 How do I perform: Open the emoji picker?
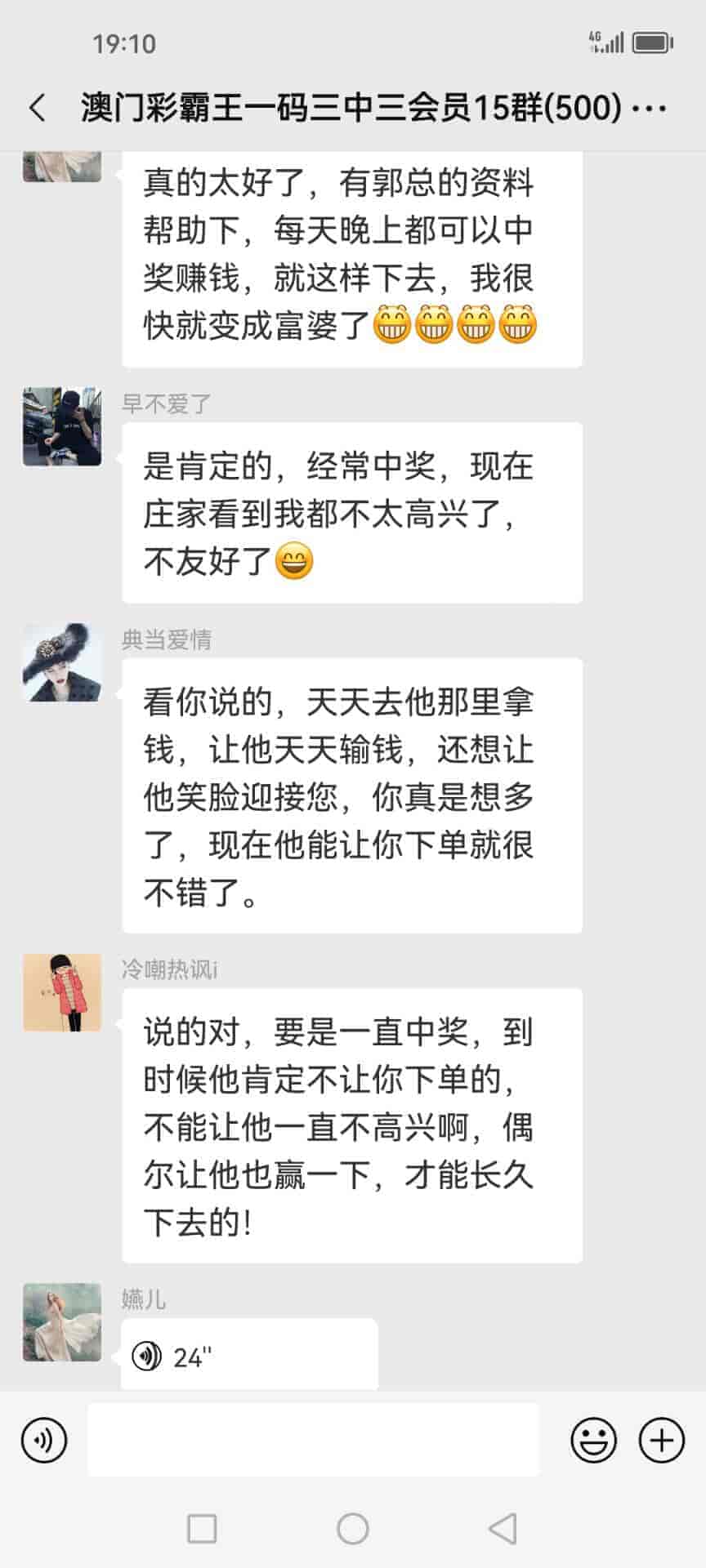(x=593, y=1440)
